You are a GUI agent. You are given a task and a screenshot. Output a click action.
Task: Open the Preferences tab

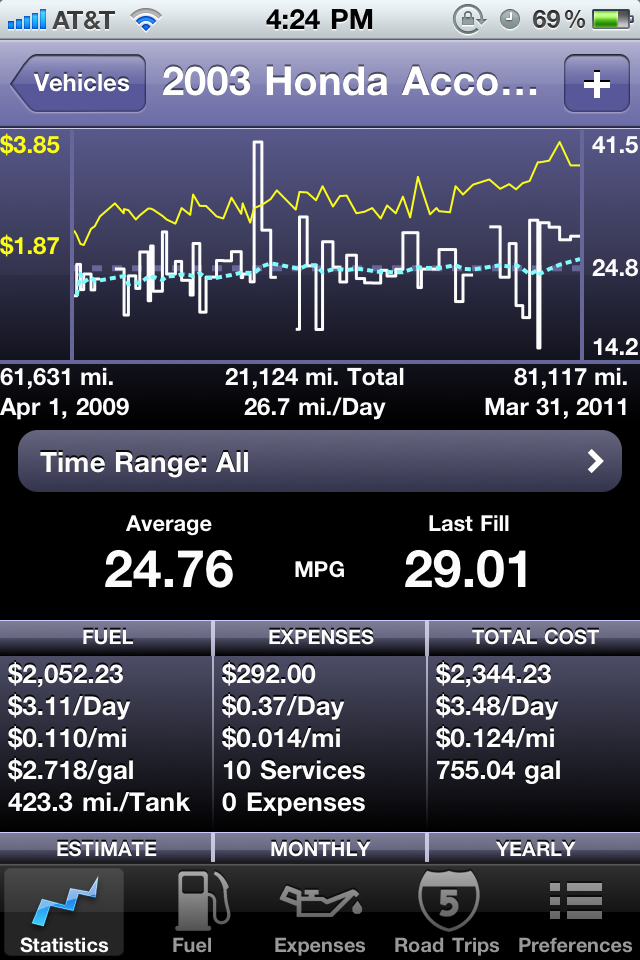tap(575, 914)
